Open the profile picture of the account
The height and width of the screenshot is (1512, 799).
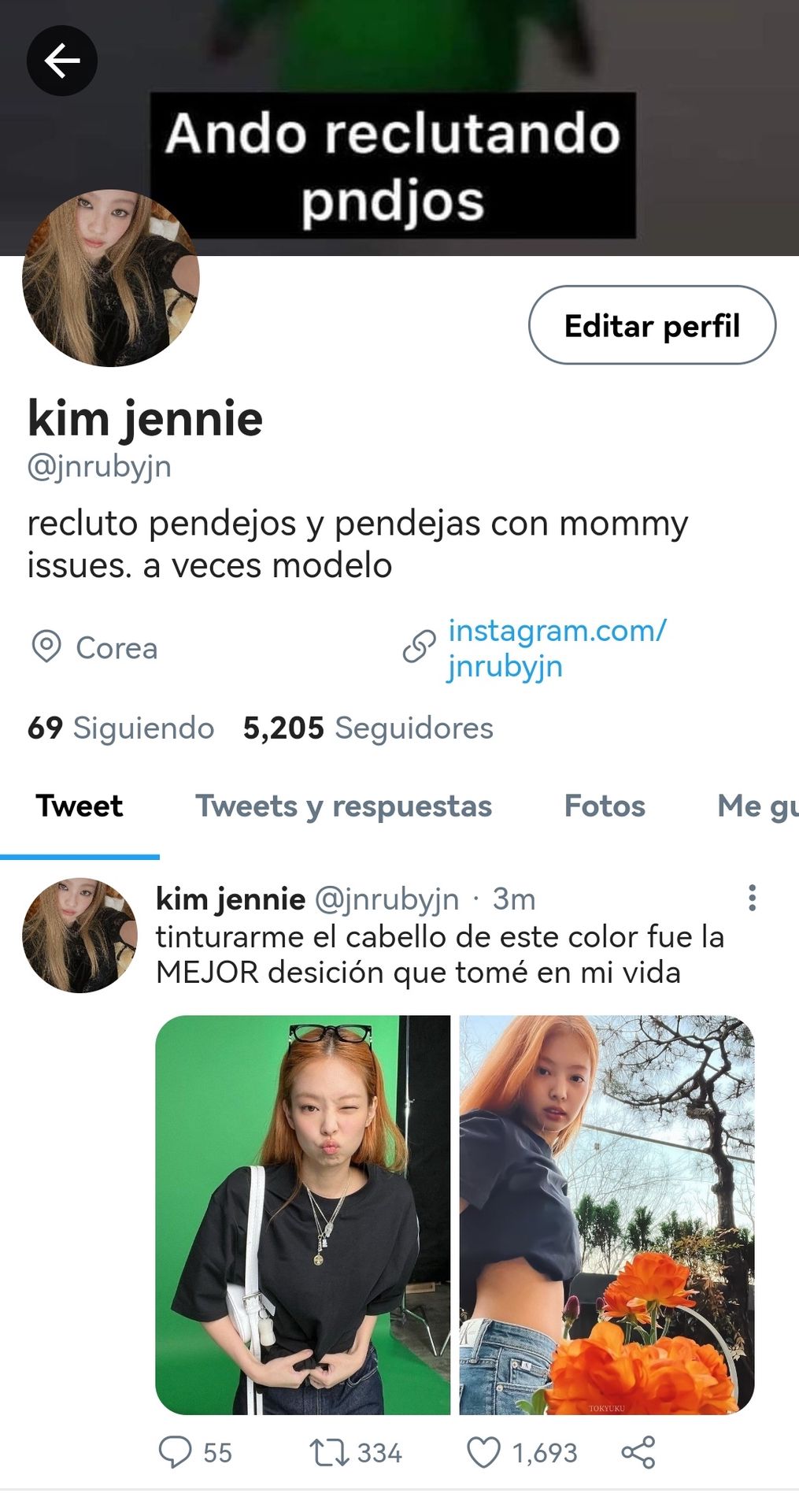click(111, 278)
